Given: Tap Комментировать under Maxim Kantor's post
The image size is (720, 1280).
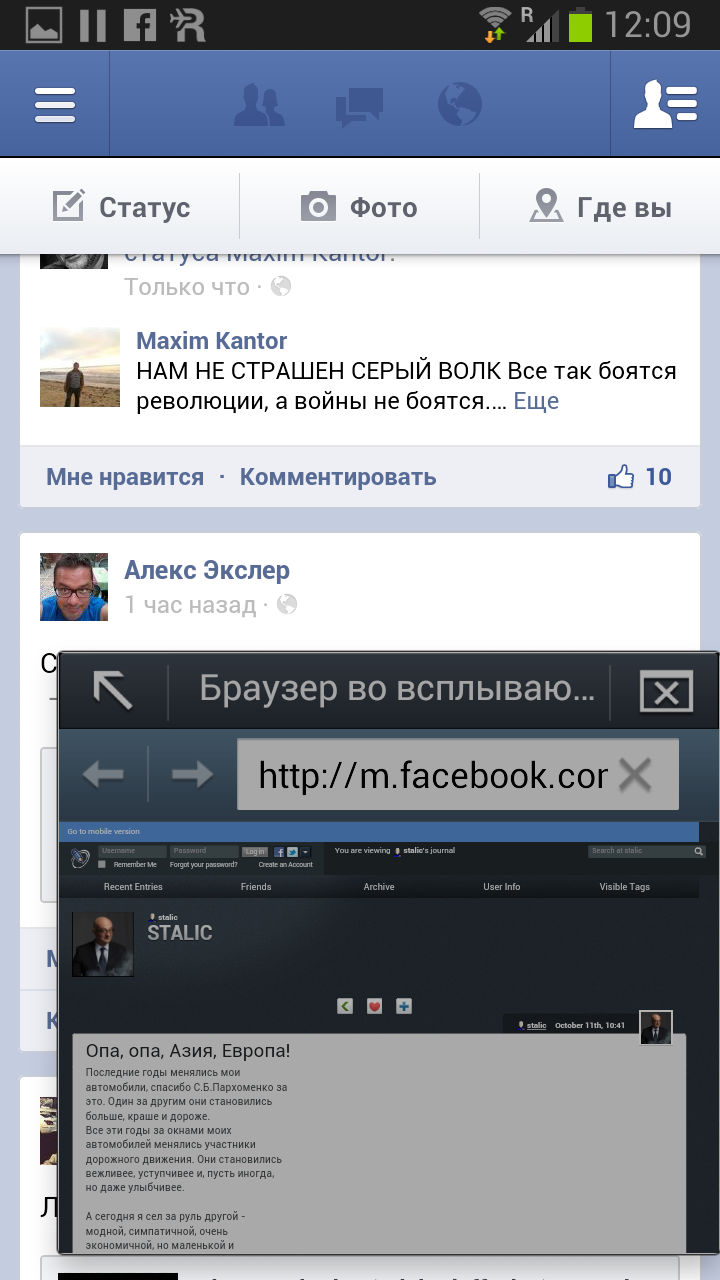Looking at the screenshot, I should [x=338, y=477].
